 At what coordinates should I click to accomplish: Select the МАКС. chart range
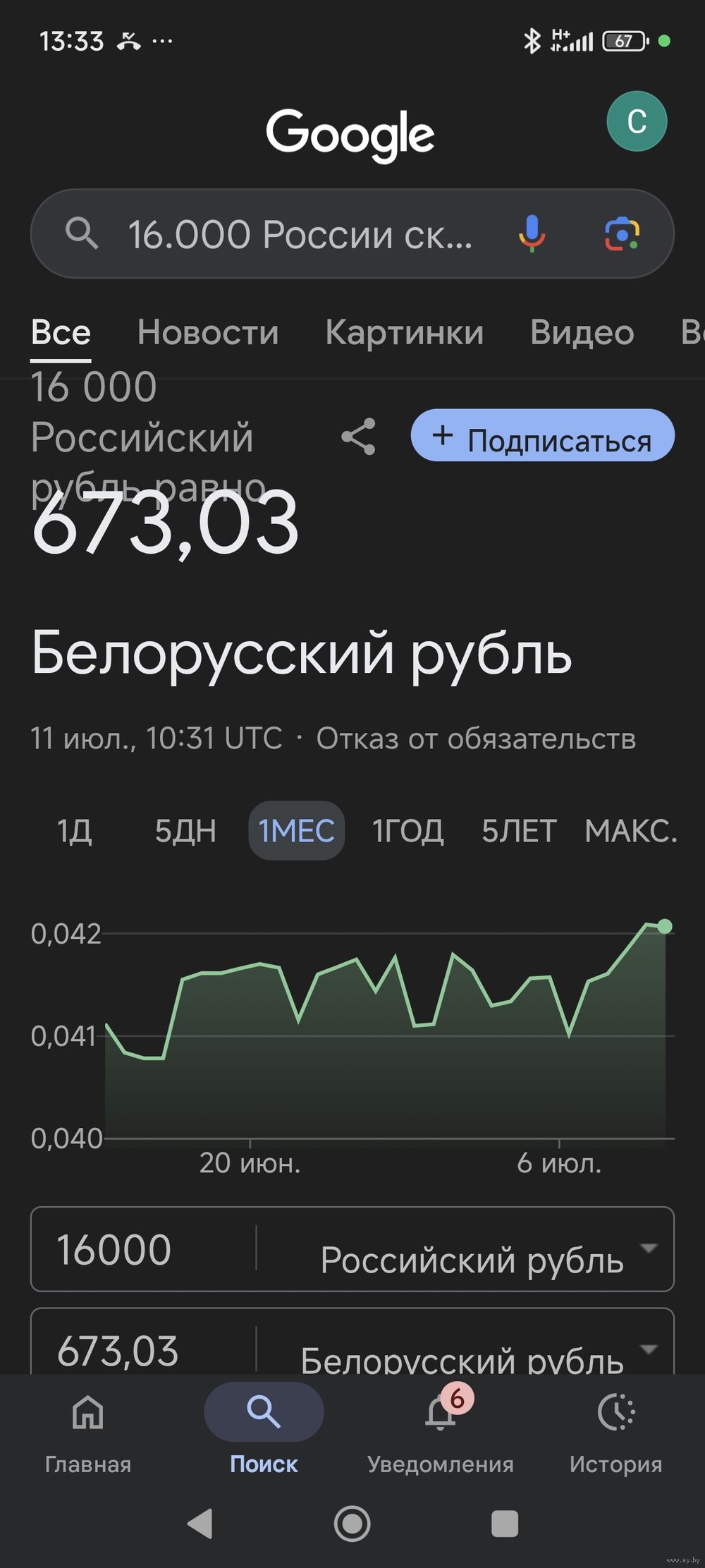tap(630, 831)
